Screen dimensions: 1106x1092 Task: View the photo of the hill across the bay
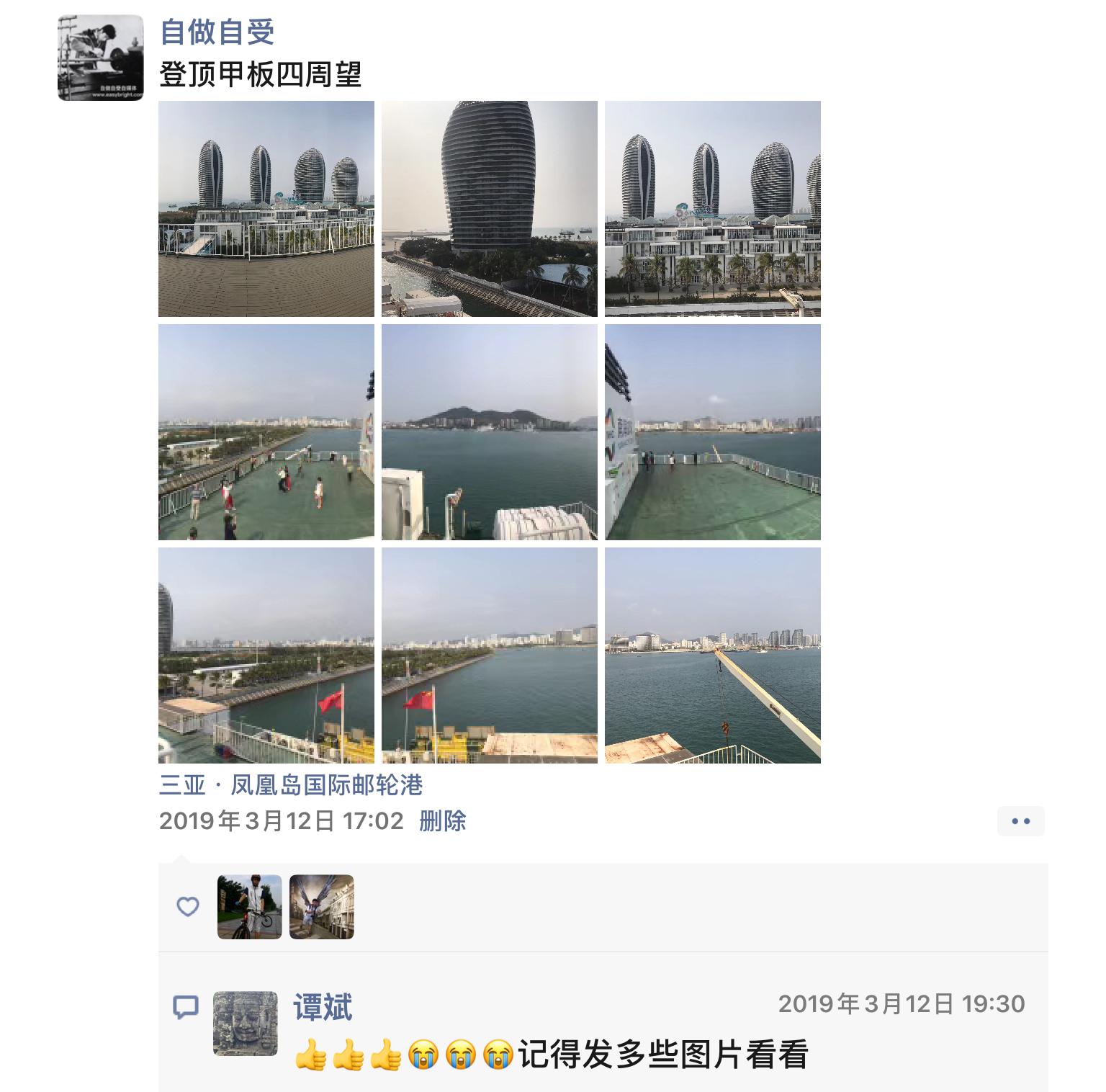(490, 432)
